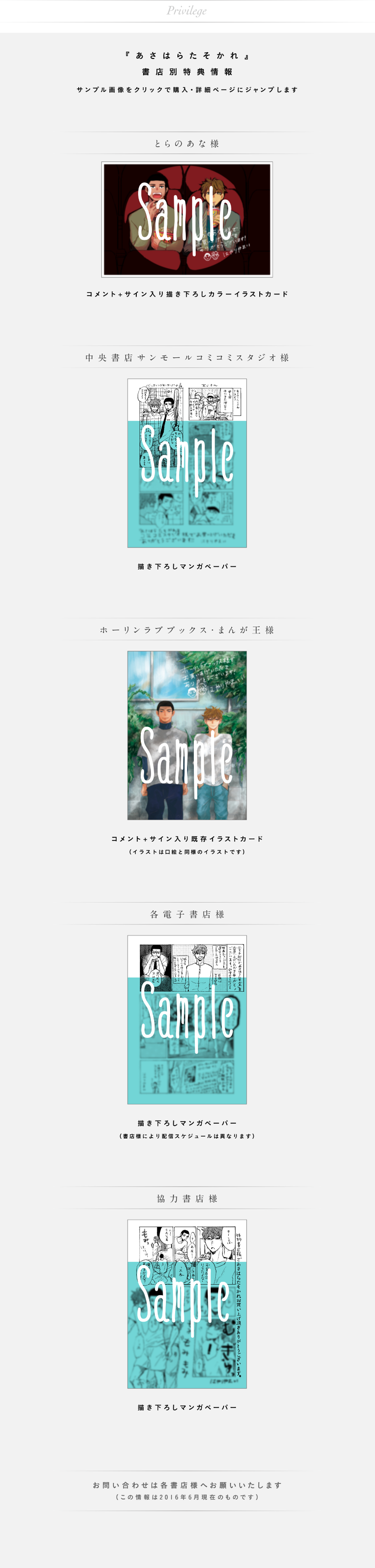
Task: Open the 協力書店 manga paper sample
Action: 187,1303
